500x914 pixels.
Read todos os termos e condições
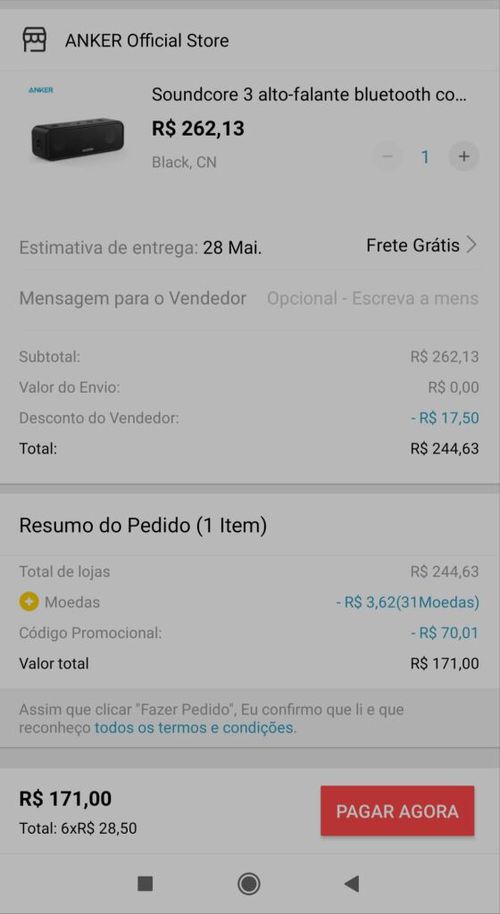tap(195, 728)
